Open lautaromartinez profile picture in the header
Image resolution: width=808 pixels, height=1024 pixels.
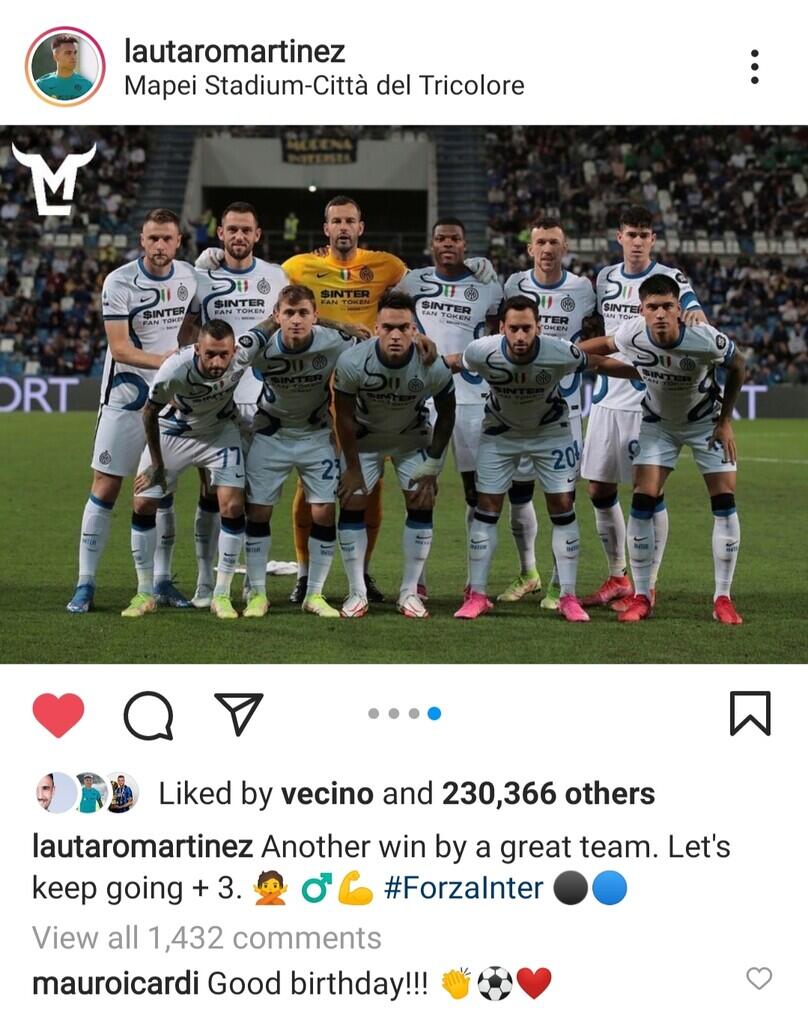[x=65, y=66]
